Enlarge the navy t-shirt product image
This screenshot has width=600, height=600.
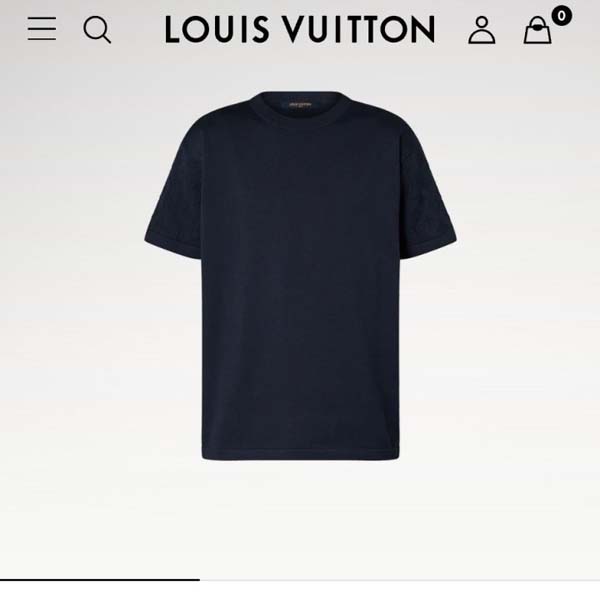pos(300,275)
